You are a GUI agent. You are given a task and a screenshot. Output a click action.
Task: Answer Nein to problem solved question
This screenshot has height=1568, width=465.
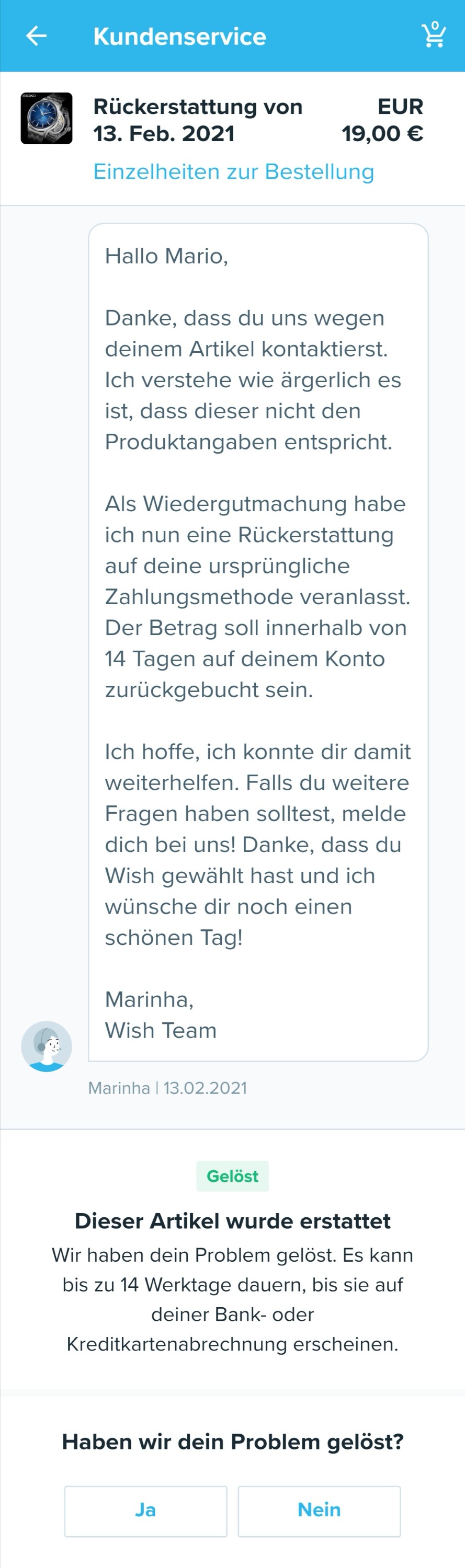click(319, 1510)
